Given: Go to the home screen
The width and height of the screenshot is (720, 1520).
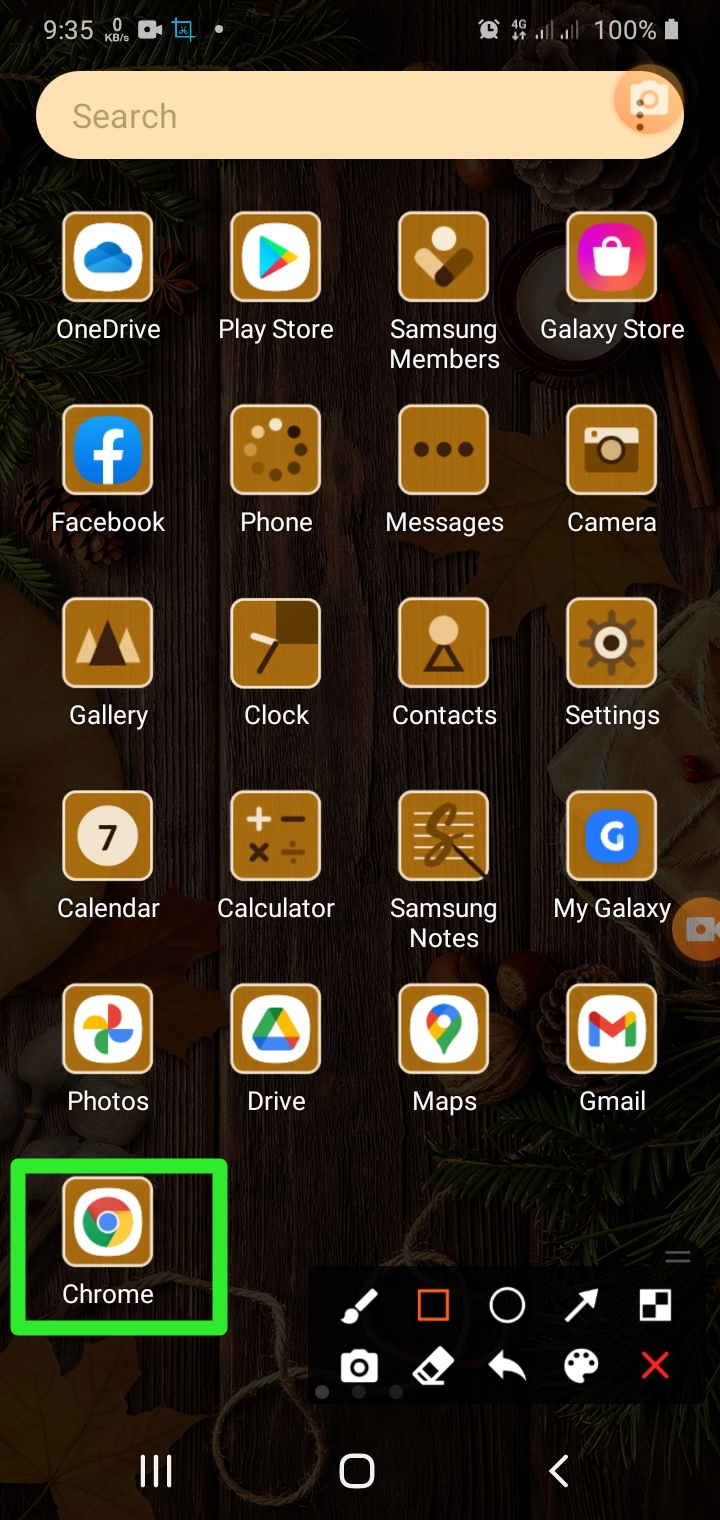Looking at the screenshot, I should click(x=357, y=1471).
